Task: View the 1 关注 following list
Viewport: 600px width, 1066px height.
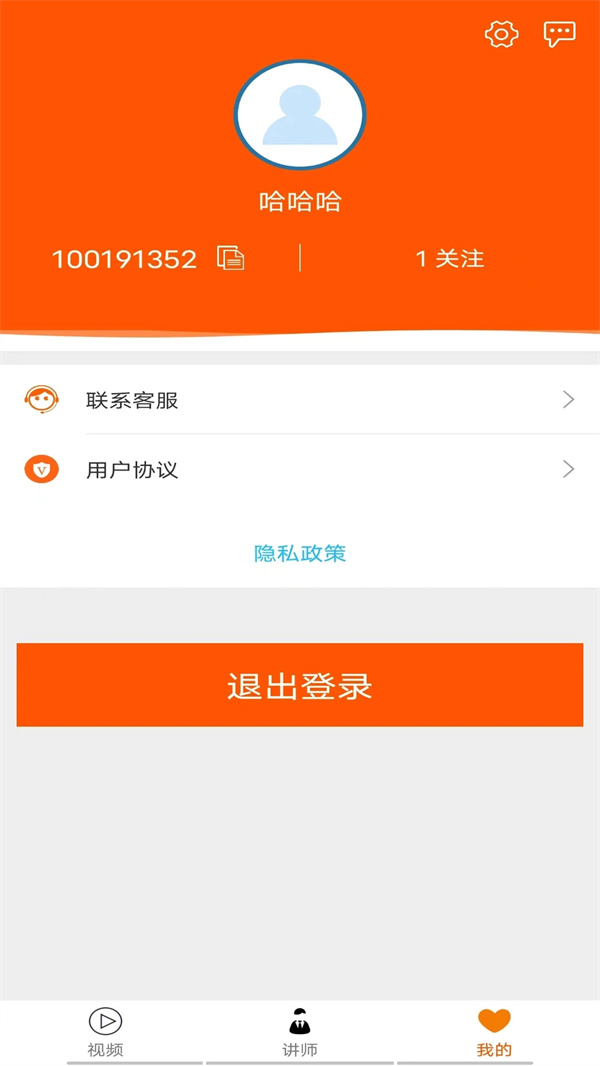Action: 449,259
